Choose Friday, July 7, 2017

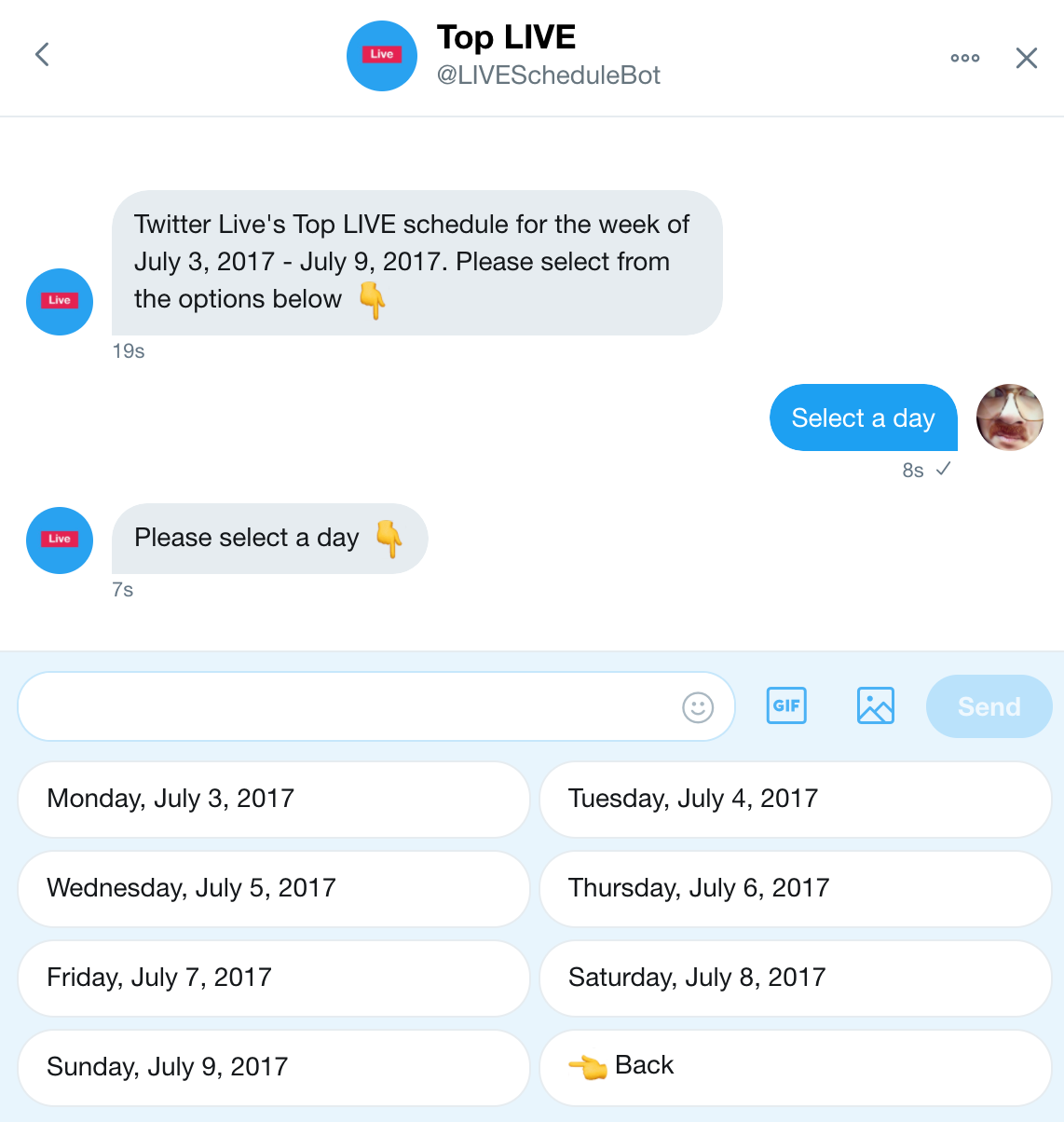coord(273,978)
